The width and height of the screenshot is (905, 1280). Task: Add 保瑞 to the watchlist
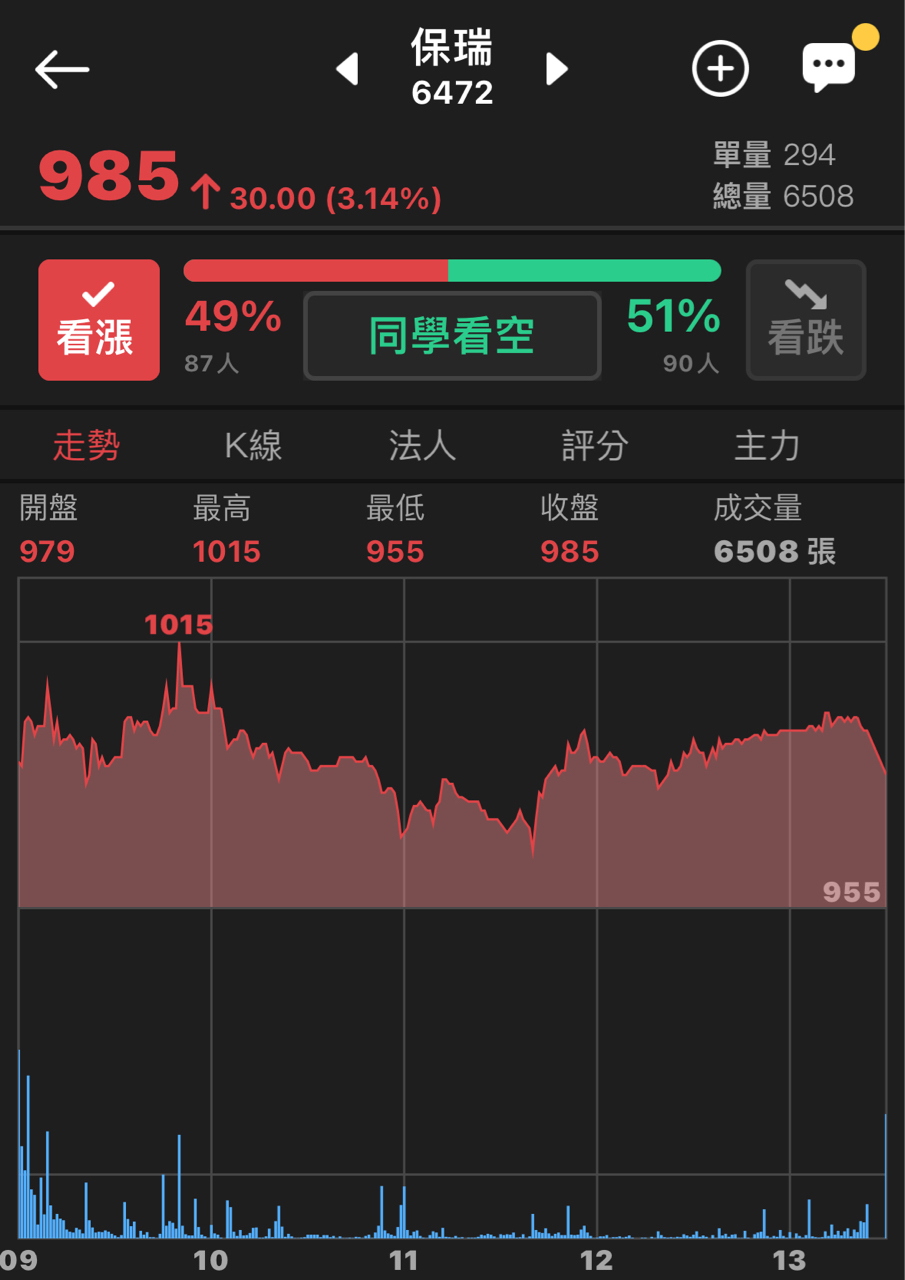(720, 69)
